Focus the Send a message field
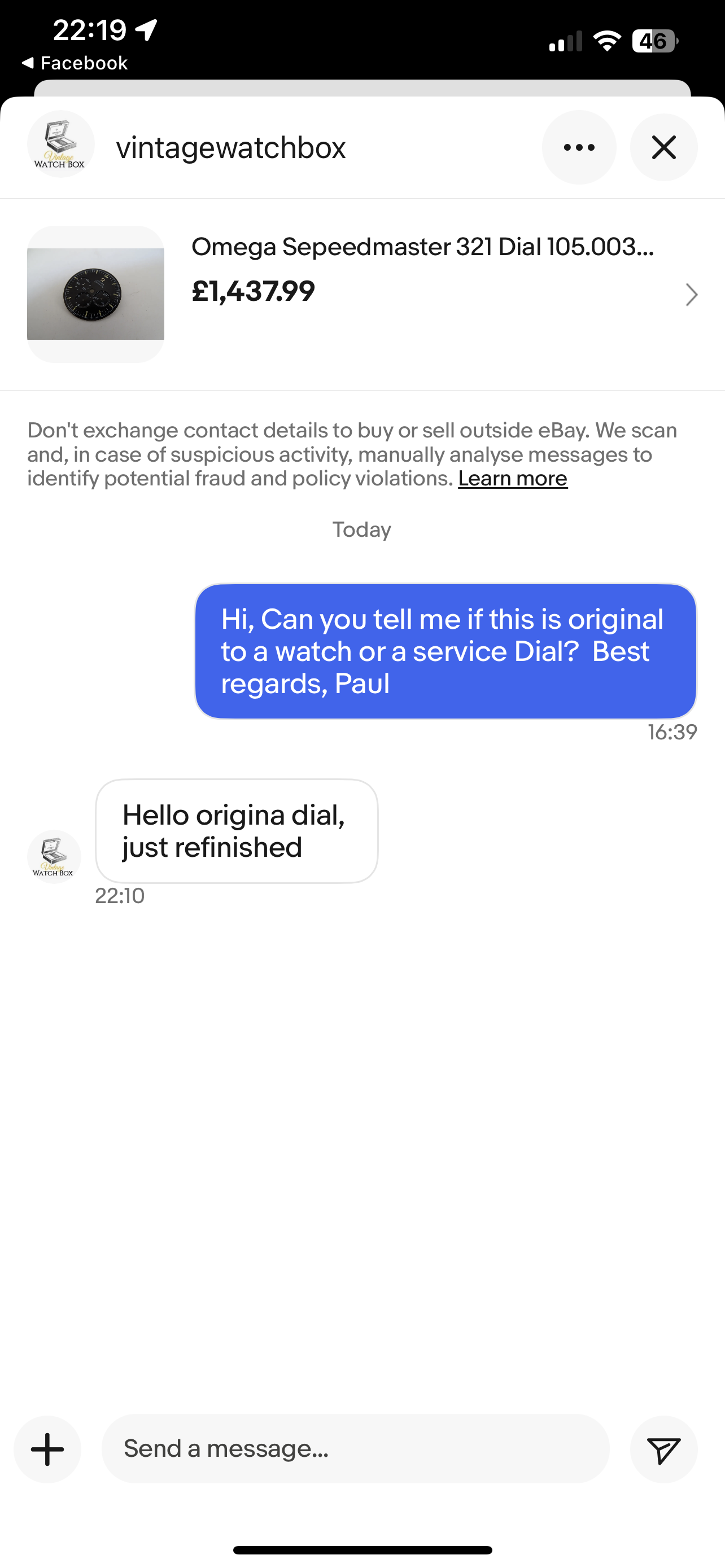725x1568 pixels. click(x=355, y=1449)
